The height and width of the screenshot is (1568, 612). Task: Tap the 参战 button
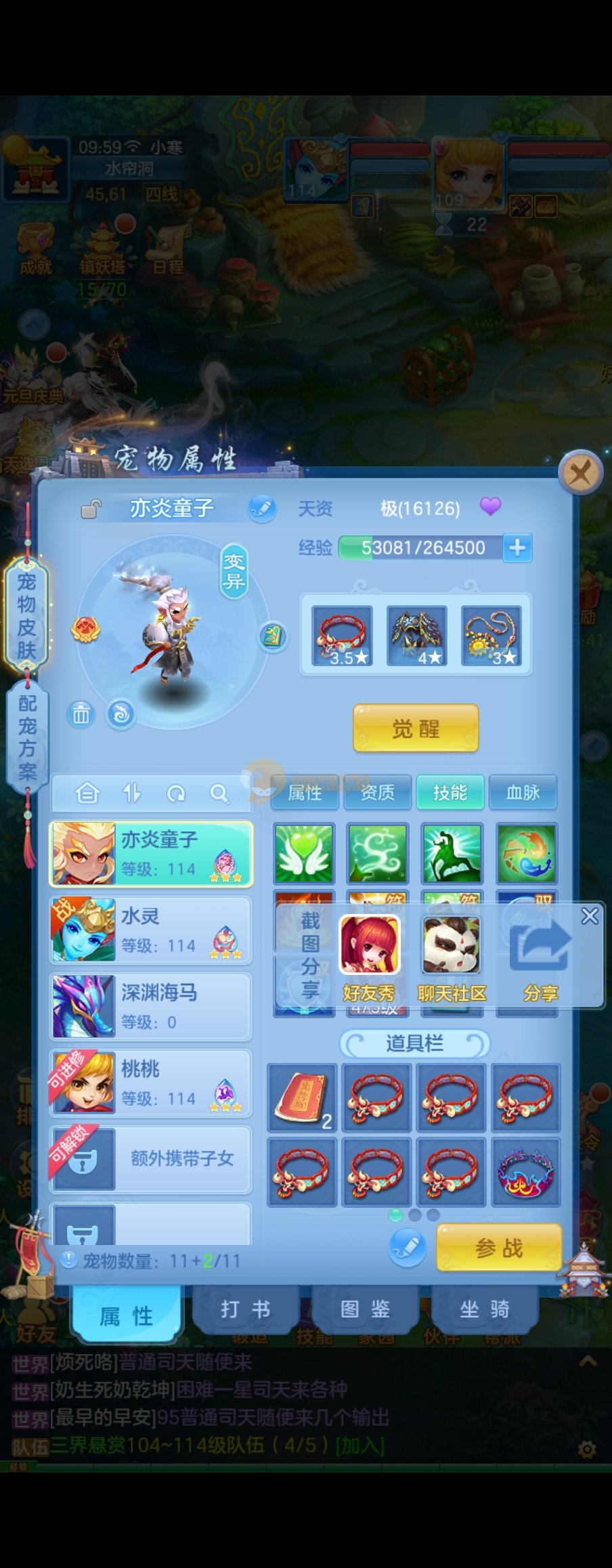click(499, 1247)
